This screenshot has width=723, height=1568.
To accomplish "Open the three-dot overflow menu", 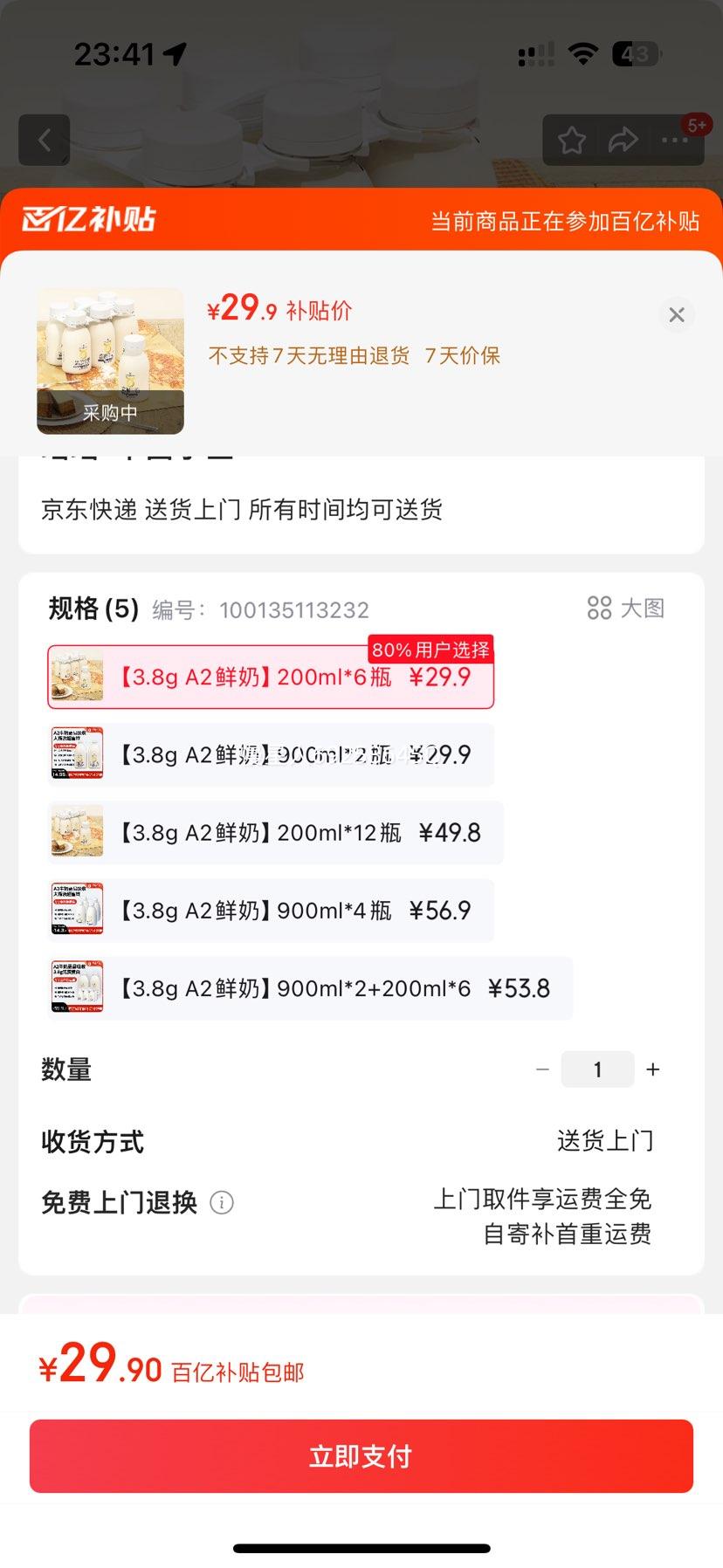I will [x=674, y=140].
